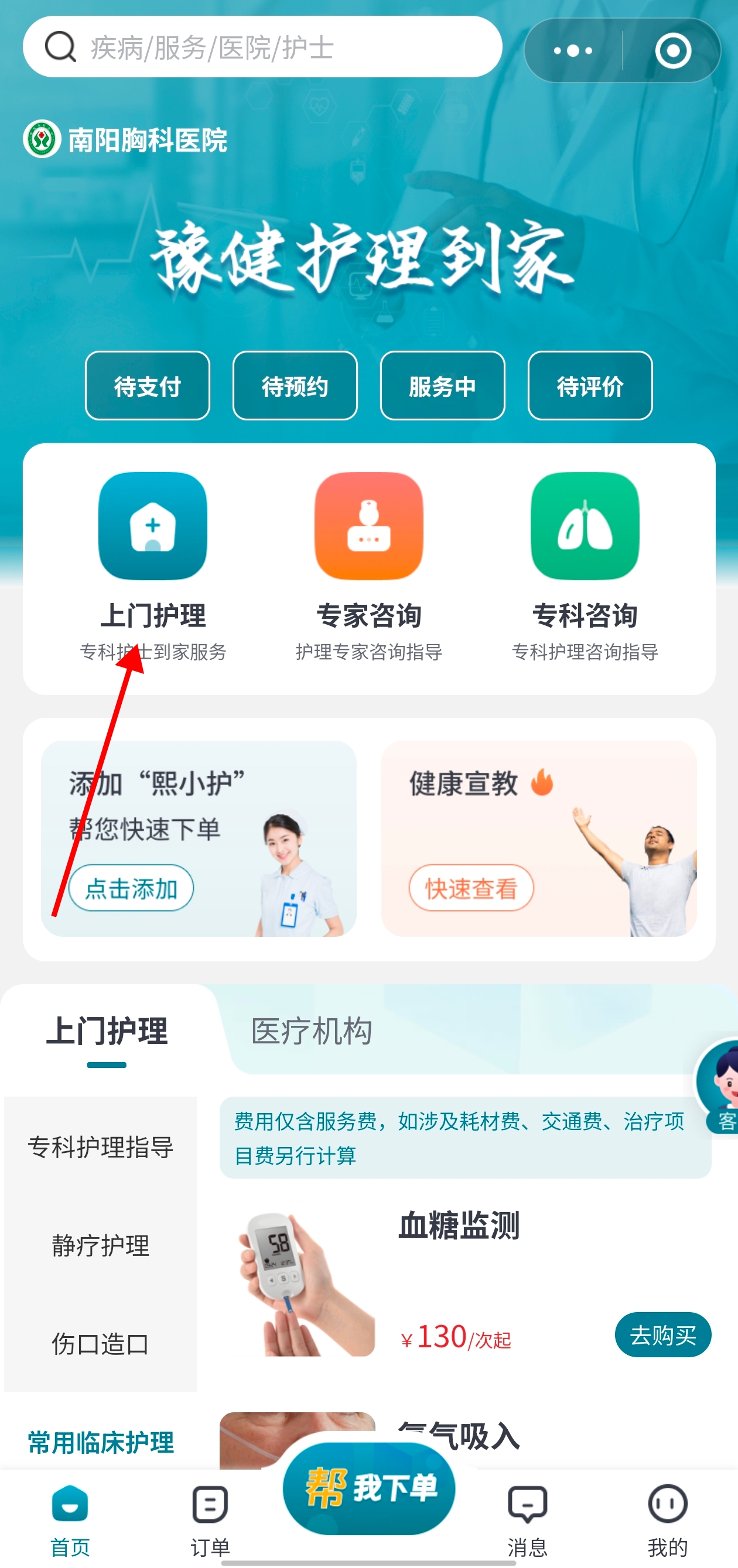Open the mini-program more options menu
Image resolution: width=738 pixels, height=1568 pixels.
572,50
